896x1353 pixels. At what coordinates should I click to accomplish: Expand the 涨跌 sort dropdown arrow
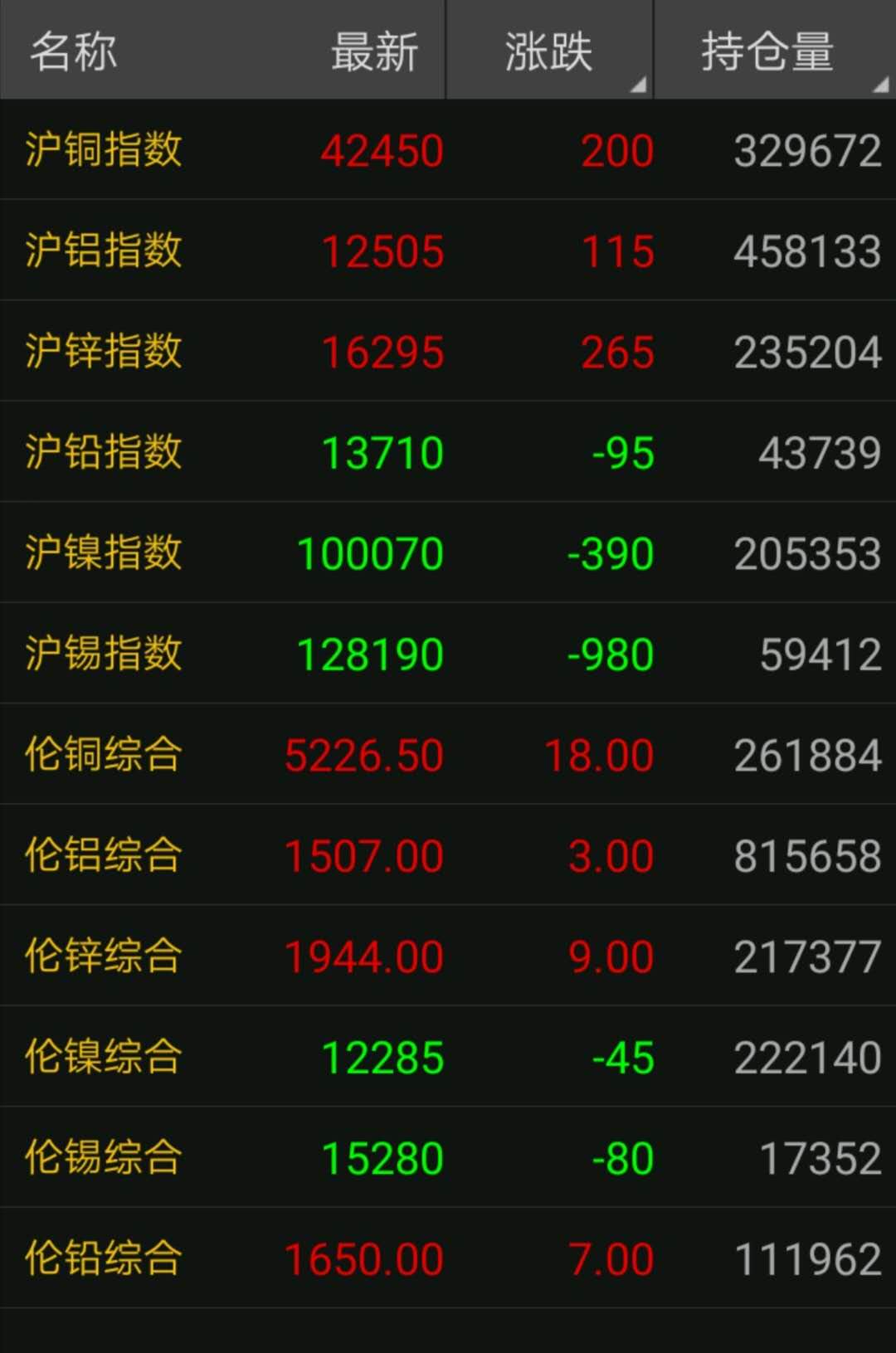point(640,83)
